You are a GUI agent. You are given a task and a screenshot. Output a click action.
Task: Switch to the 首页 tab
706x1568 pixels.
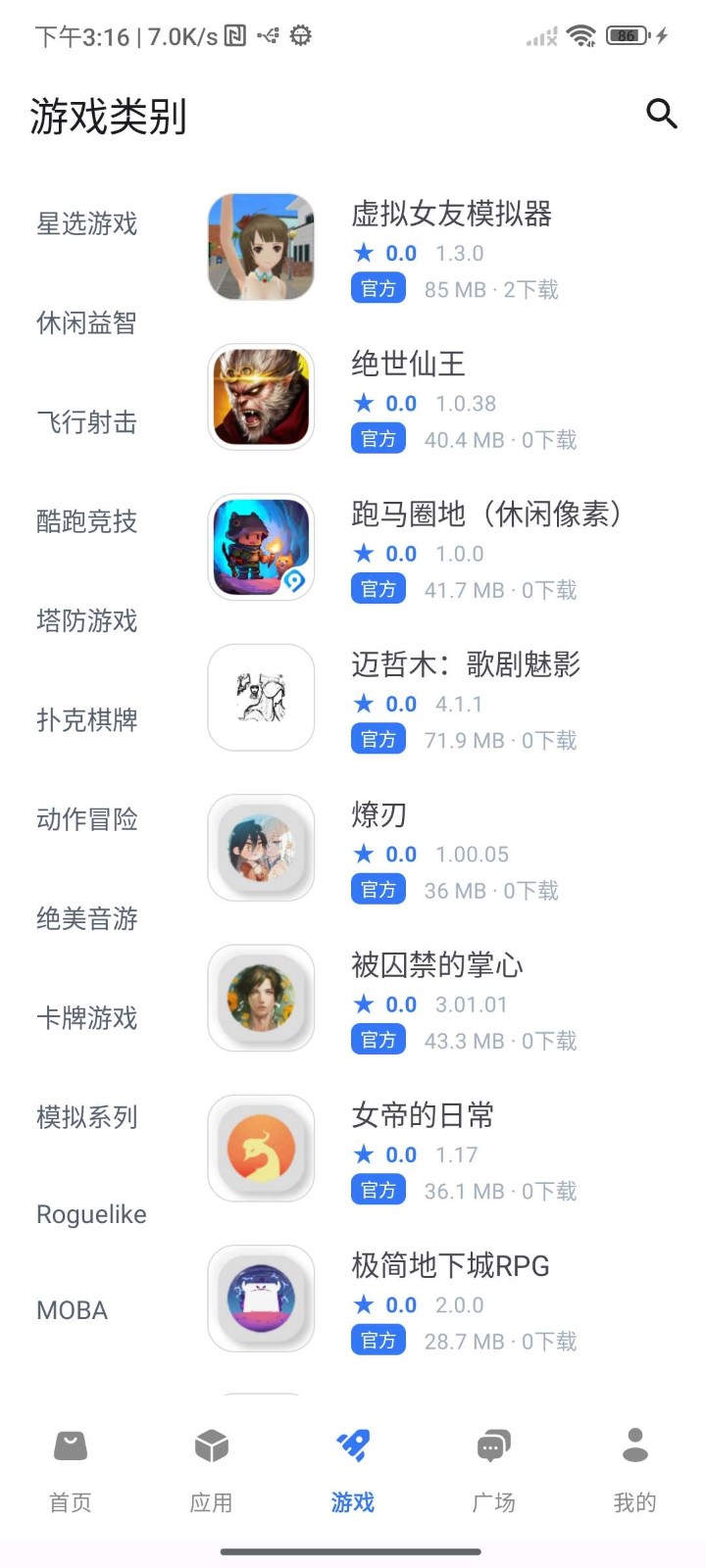point(71,1468)
